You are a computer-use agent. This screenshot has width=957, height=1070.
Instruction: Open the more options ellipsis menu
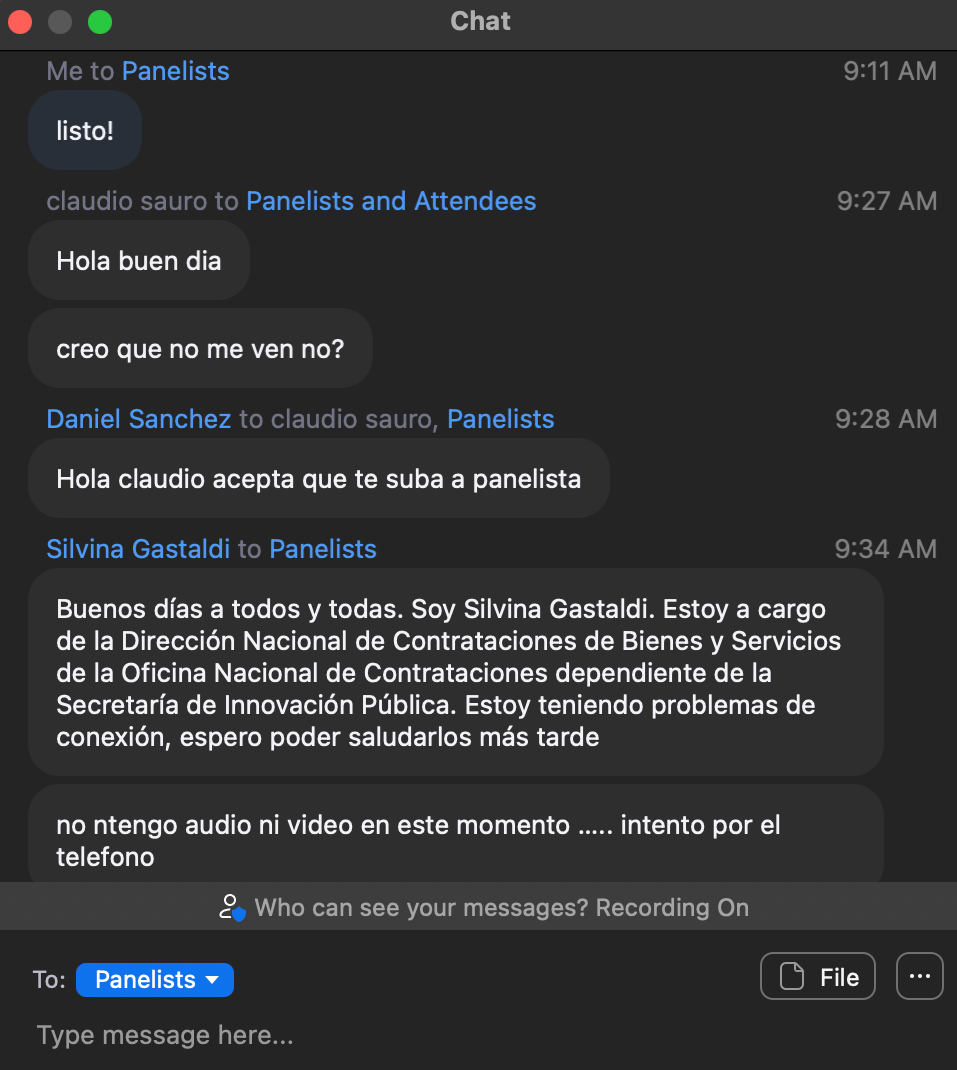920,977
